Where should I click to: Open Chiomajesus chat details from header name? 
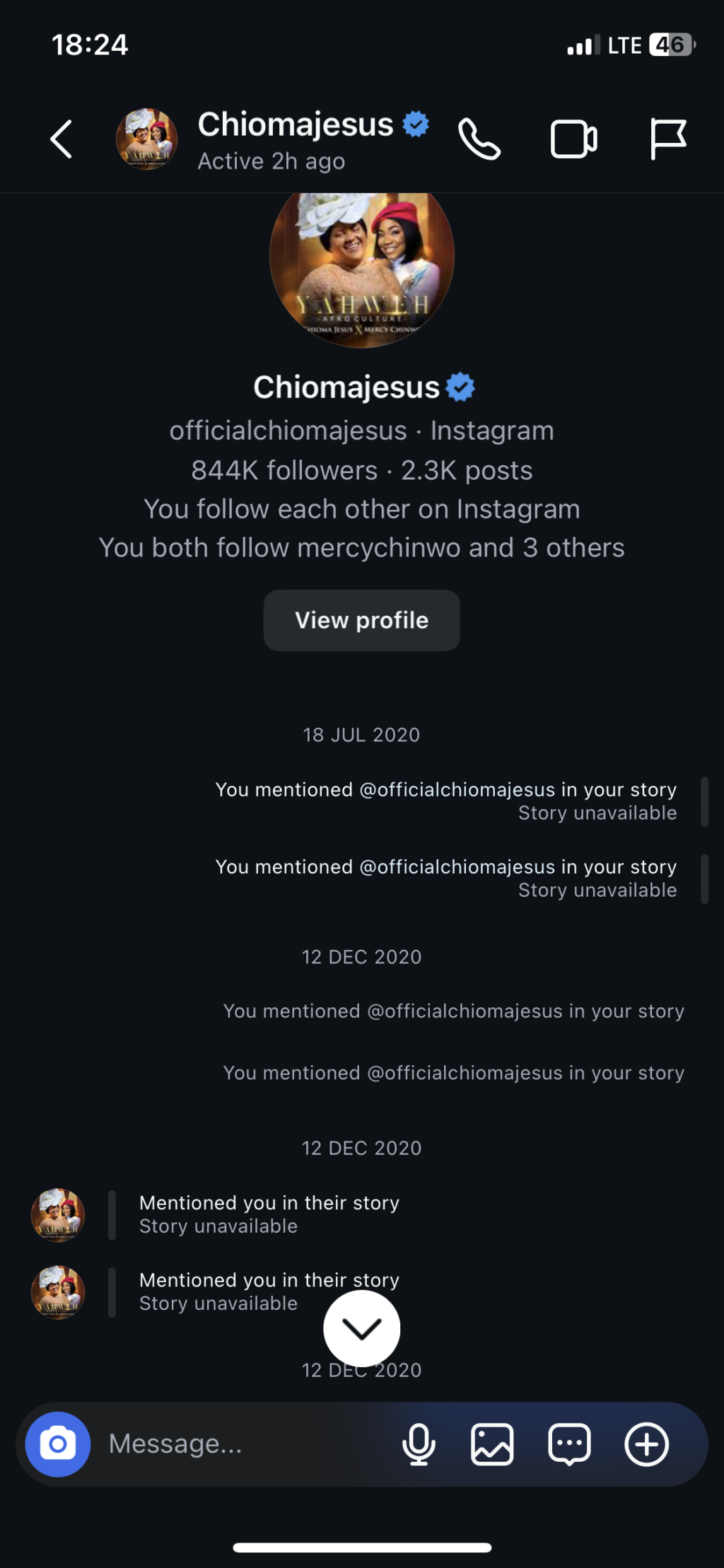pos(296,125)
